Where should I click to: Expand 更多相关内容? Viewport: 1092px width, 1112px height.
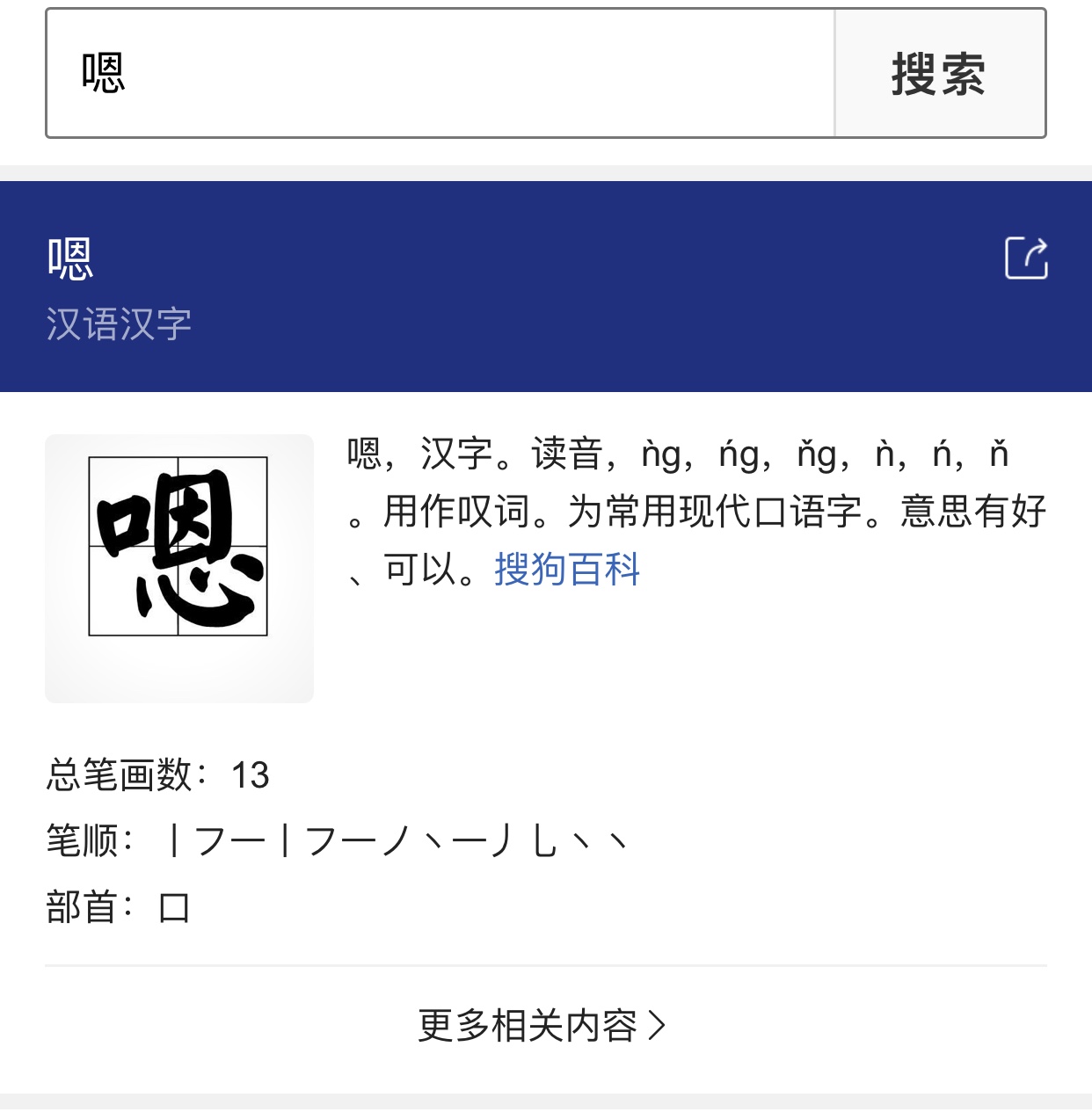coord(542,1025)
